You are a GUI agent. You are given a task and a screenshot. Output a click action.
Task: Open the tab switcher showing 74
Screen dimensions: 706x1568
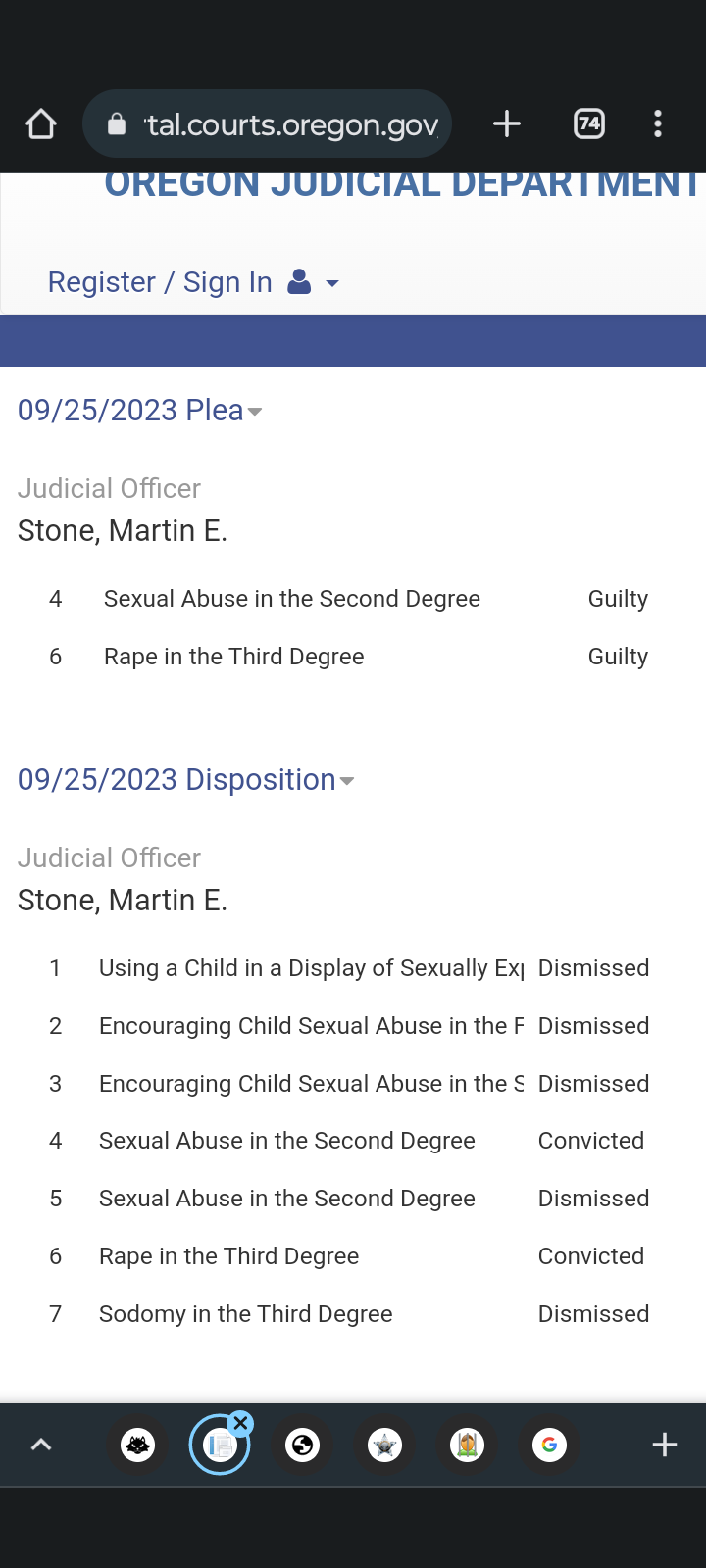588,123
